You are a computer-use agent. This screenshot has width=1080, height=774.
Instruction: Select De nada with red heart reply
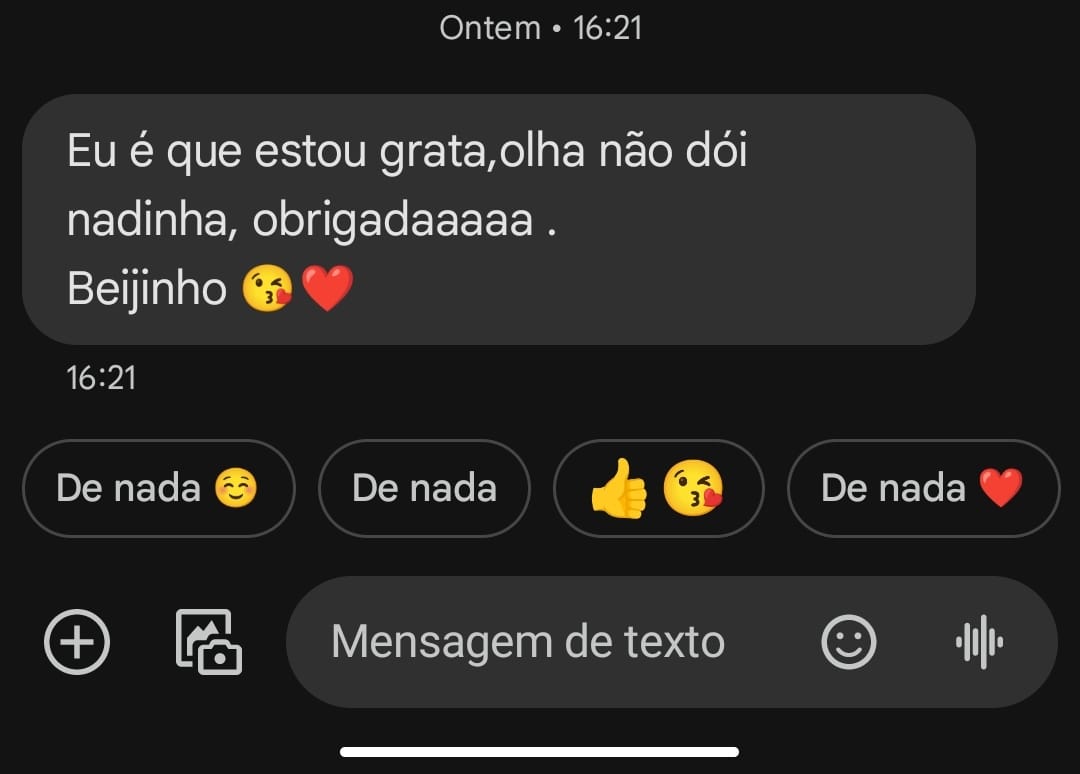pyautogui.click(x=922, y=488)
